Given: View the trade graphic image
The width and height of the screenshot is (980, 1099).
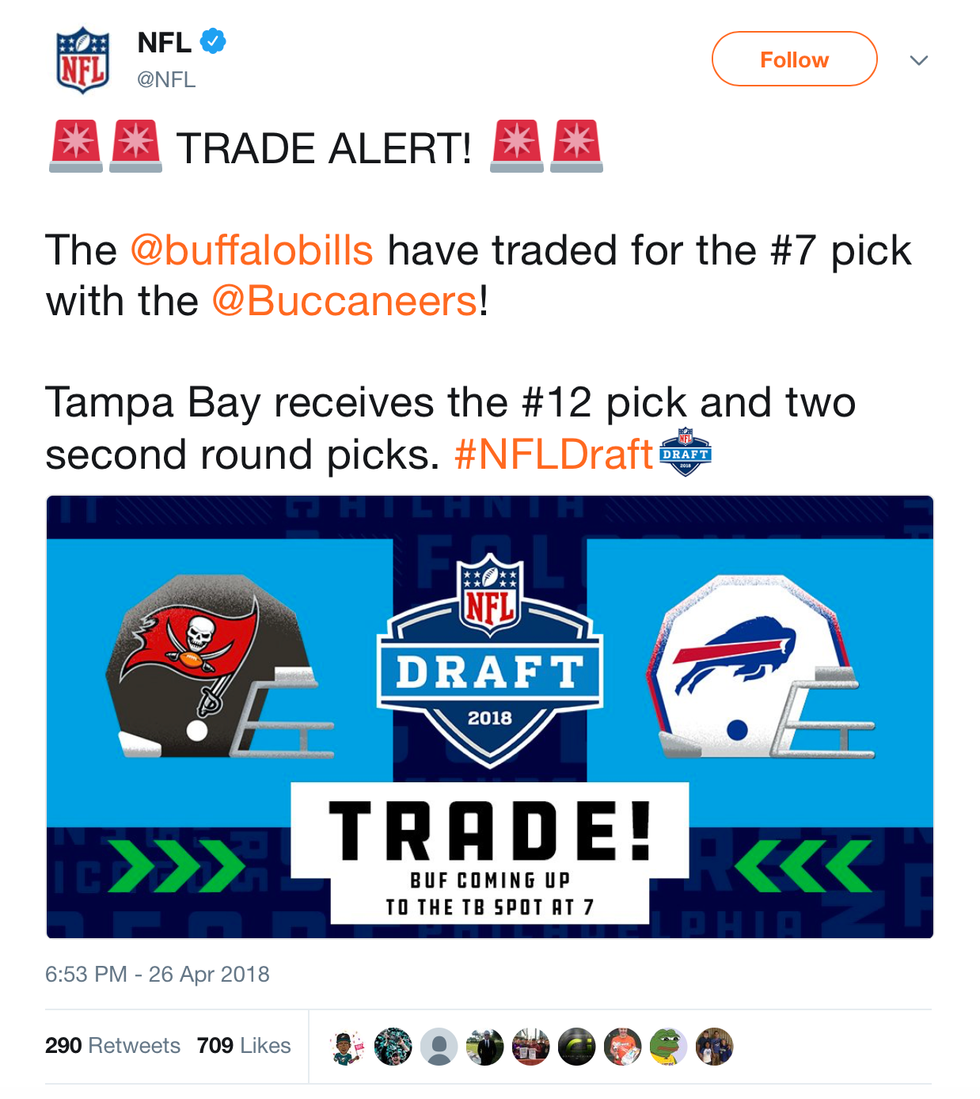Looking at the screenshot, I should point(489,716).
